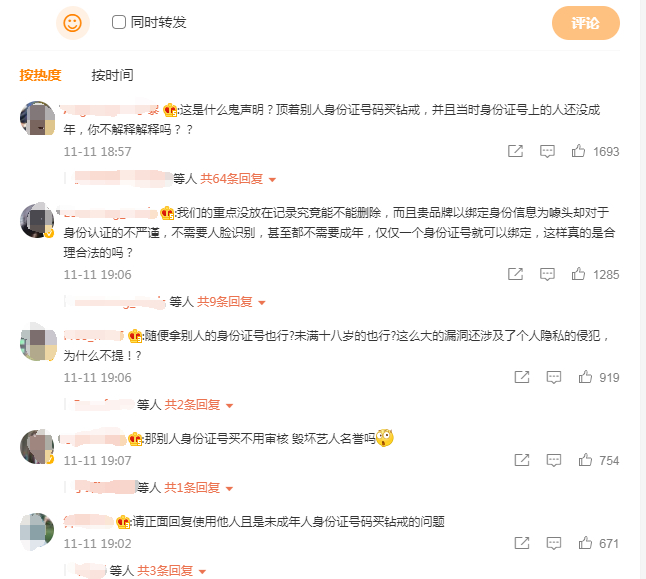Image resolution: width=646 pixels, height=579 pixels.
Task: Repost the comment posted 11-11 18:57
Action: tap(515, 151)
